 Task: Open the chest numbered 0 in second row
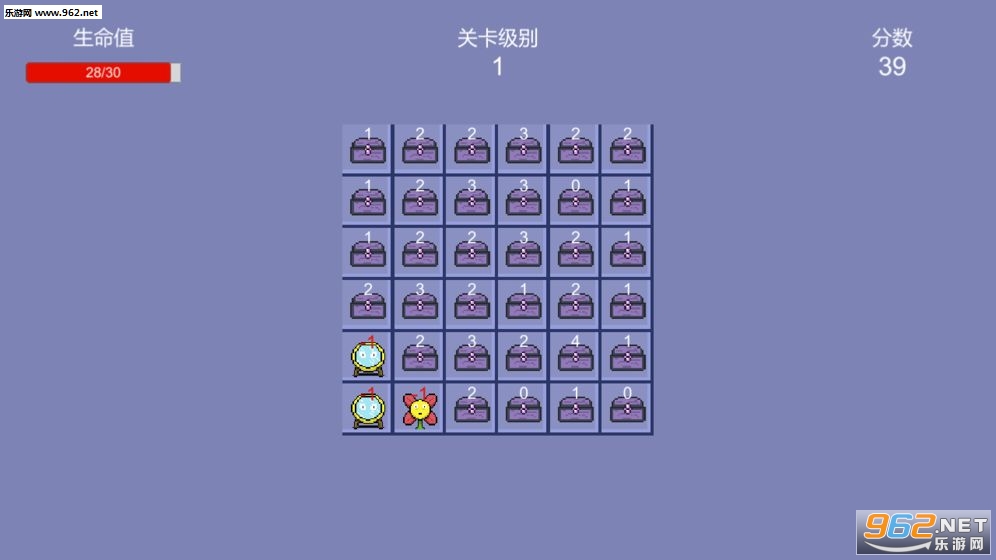click(x=576, y=201)
